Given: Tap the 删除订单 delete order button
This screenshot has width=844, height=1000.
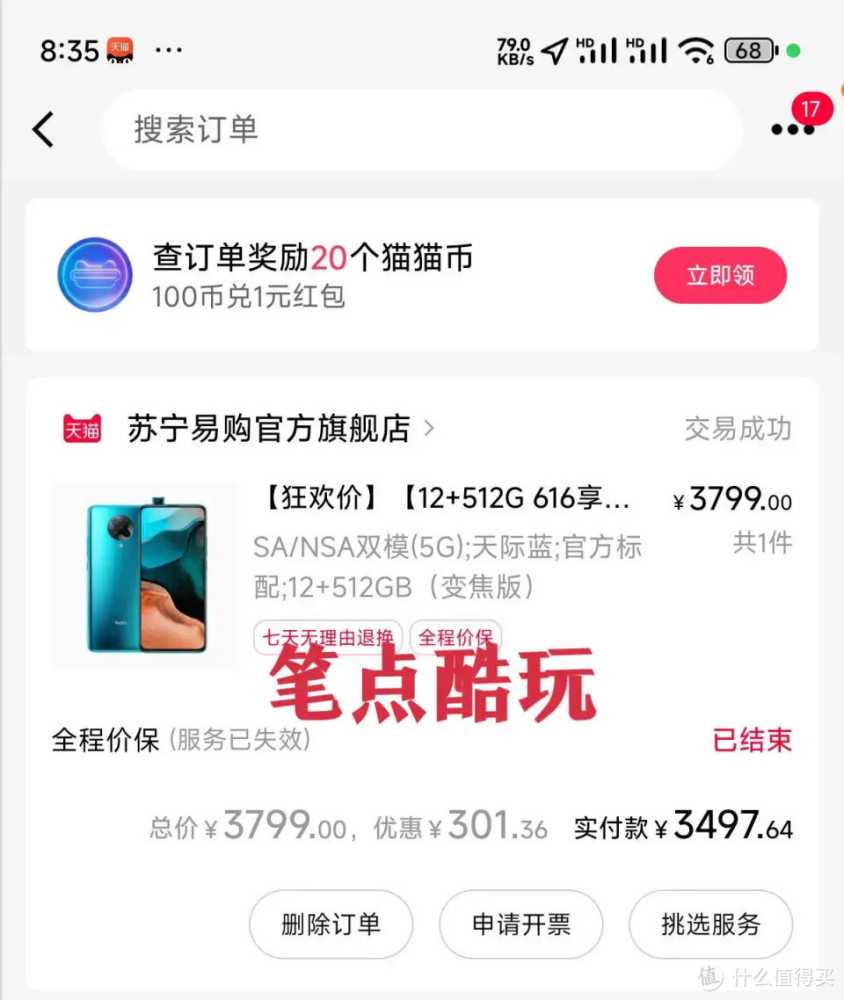Looking at the screenshot, I should tap(331, 925).
